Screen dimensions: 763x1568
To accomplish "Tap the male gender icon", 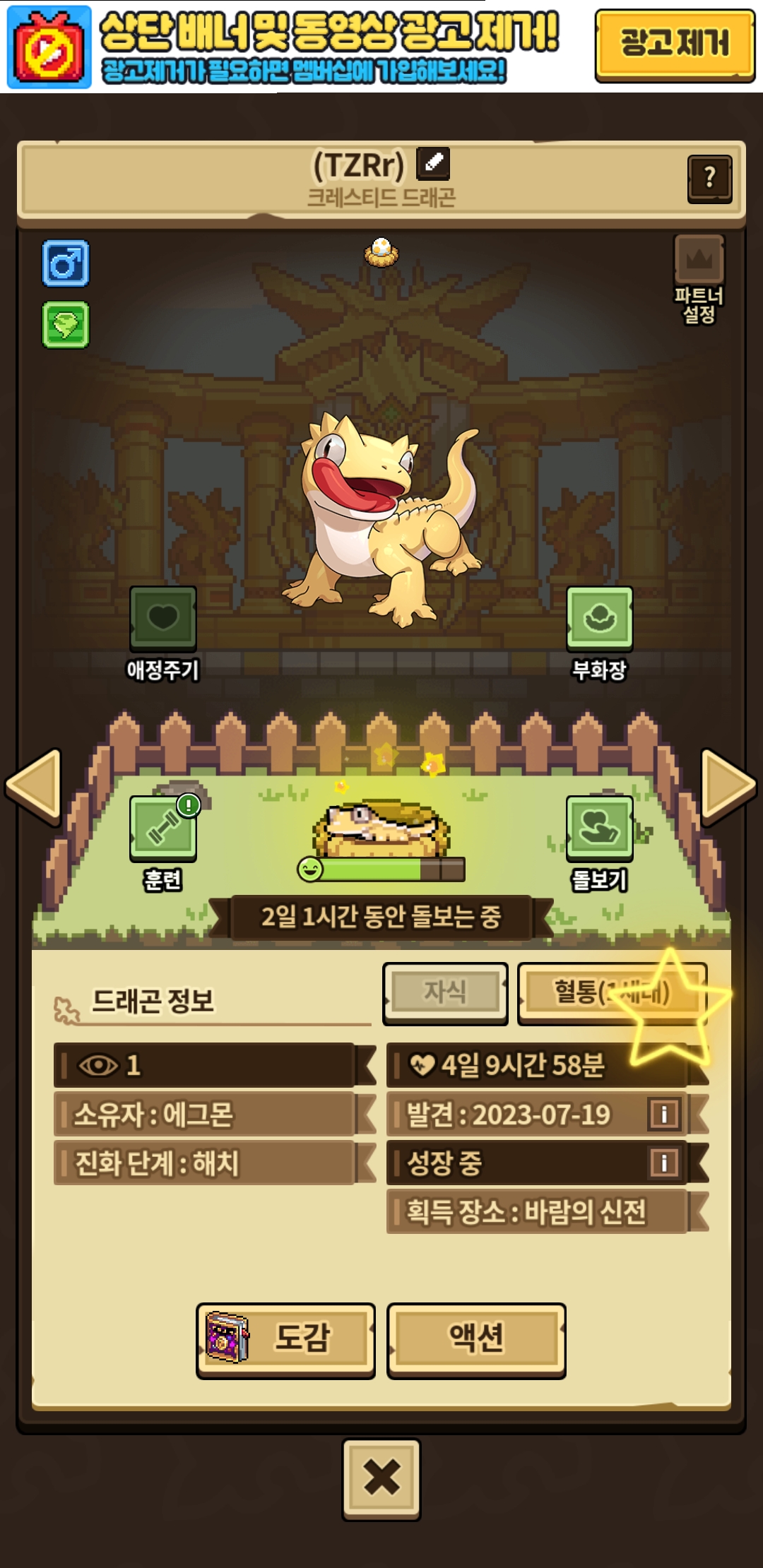I will click(x=66, y=263).
